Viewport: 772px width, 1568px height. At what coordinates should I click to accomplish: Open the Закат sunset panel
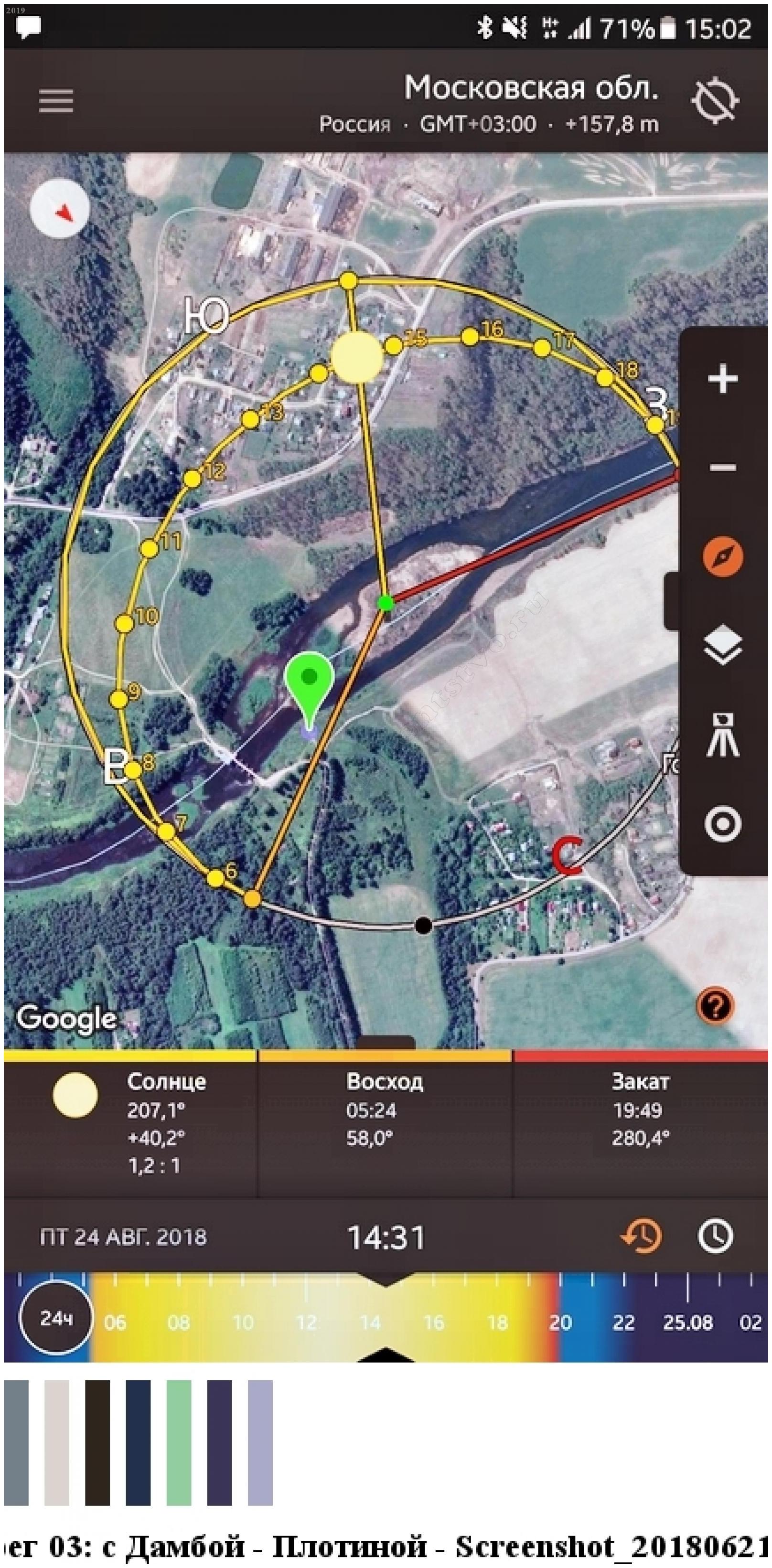641,1129
